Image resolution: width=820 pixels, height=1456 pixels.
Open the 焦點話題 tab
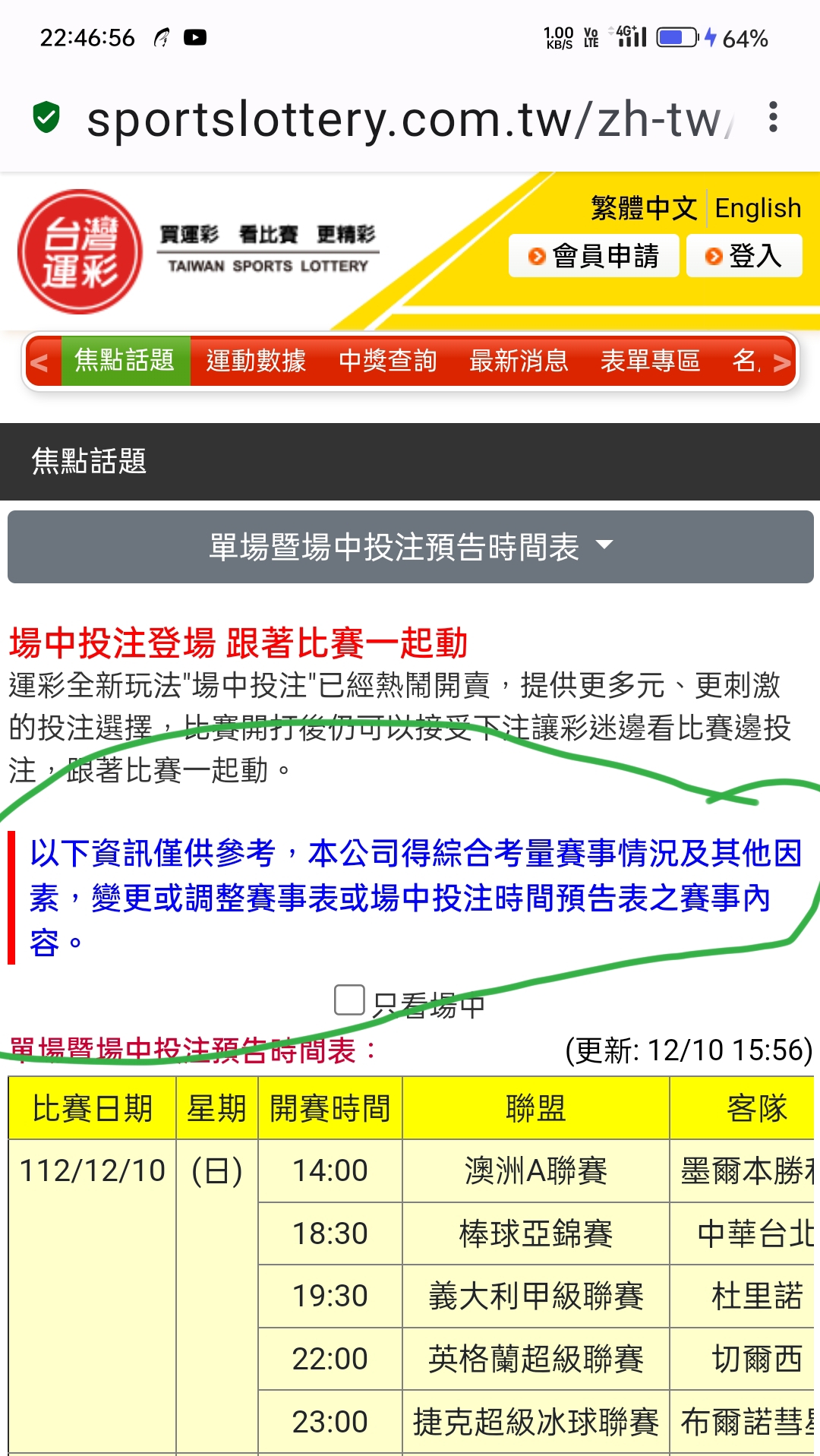[x=125, y=361]
